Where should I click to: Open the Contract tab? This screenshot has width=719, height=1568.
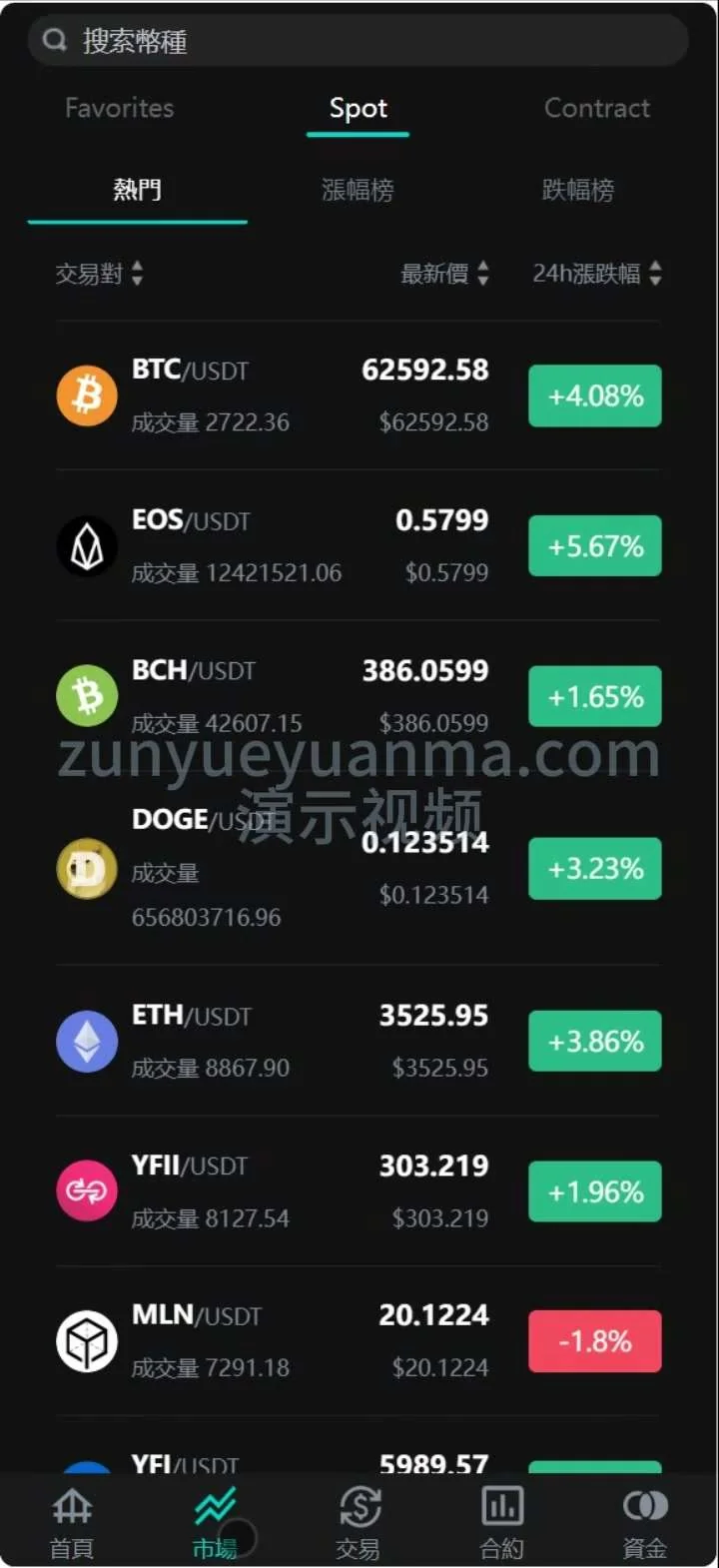coord(596,108)
